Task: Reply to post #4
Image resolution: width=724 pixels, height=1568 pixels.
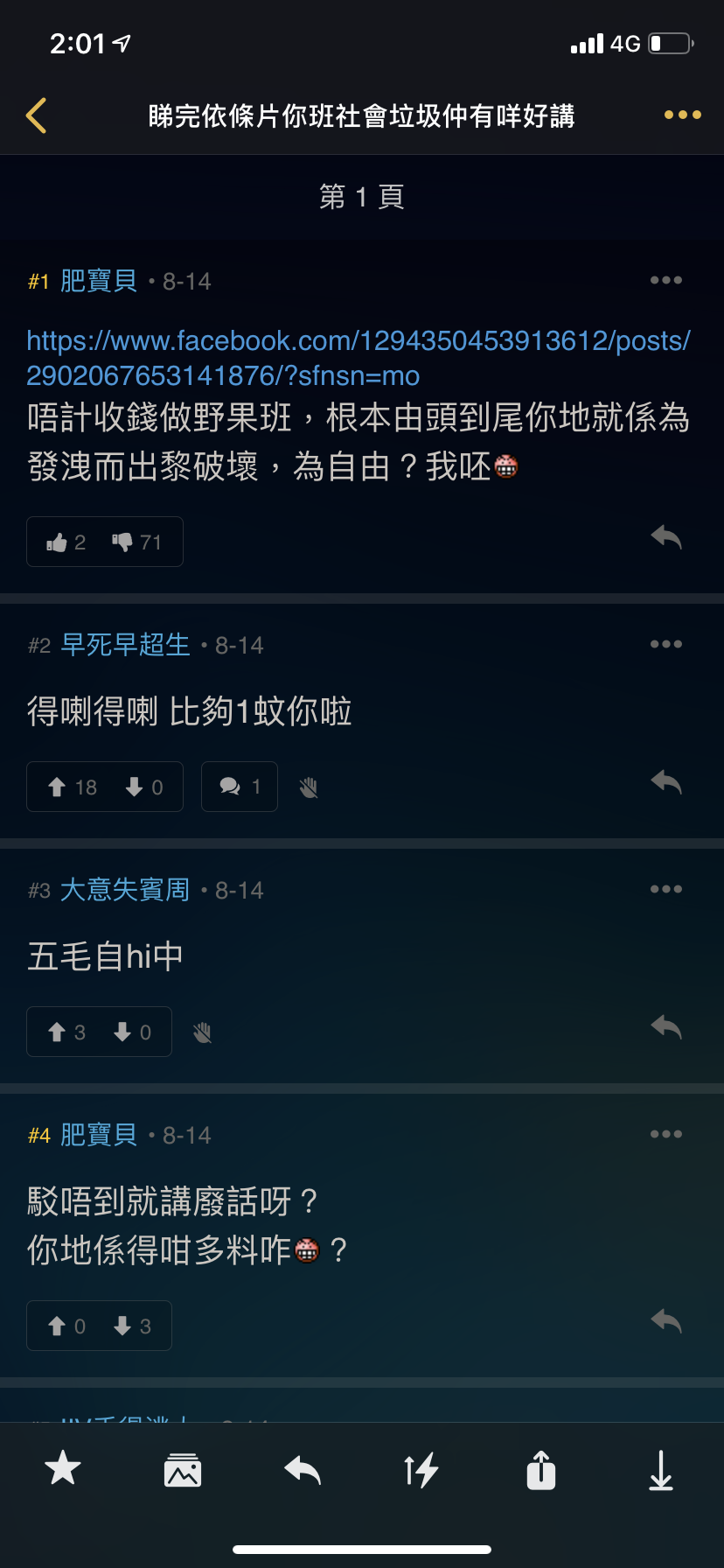Action: 666,1321
